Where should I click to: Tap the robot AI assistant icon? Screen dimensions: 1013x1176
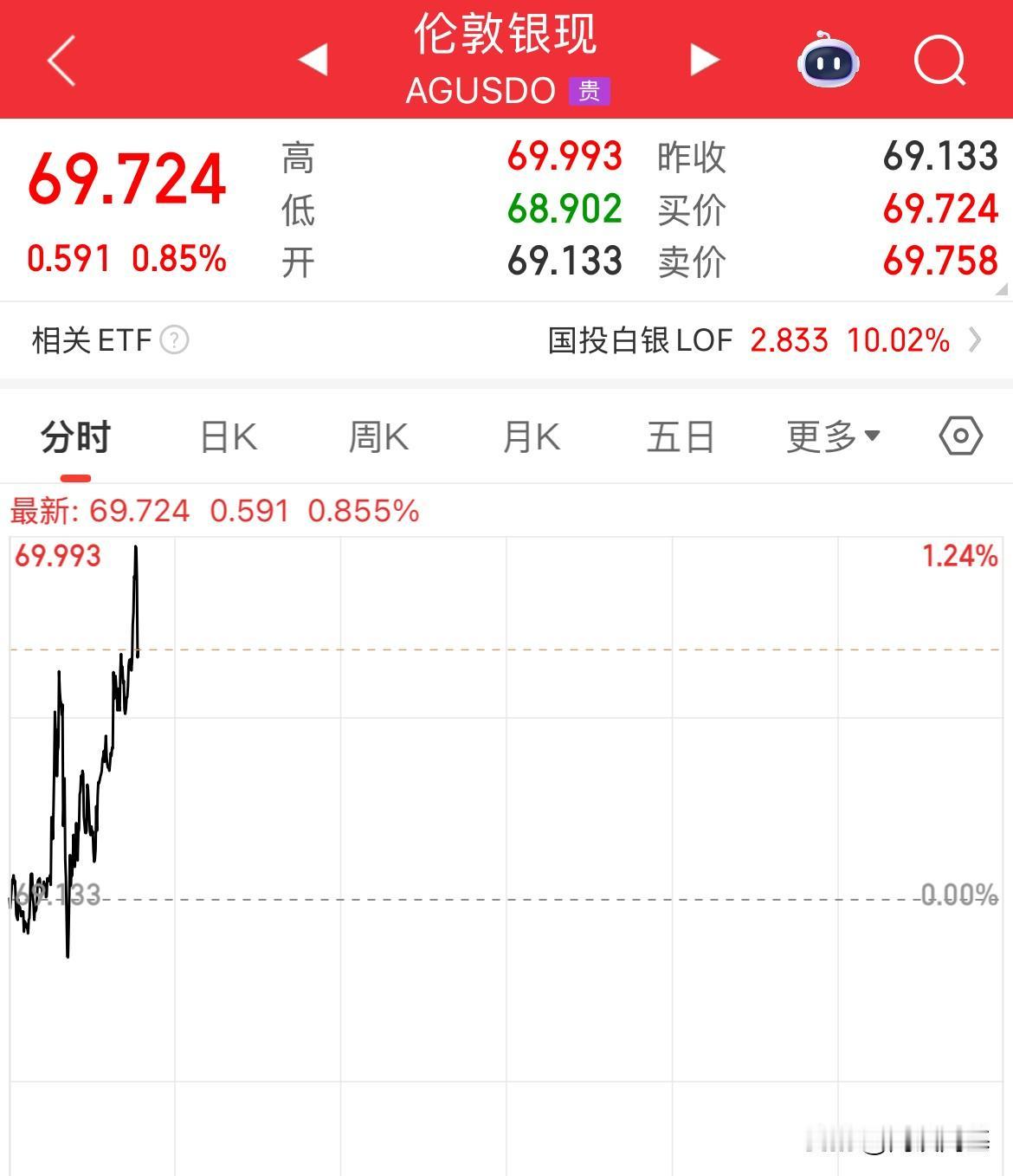coord(829,60)
